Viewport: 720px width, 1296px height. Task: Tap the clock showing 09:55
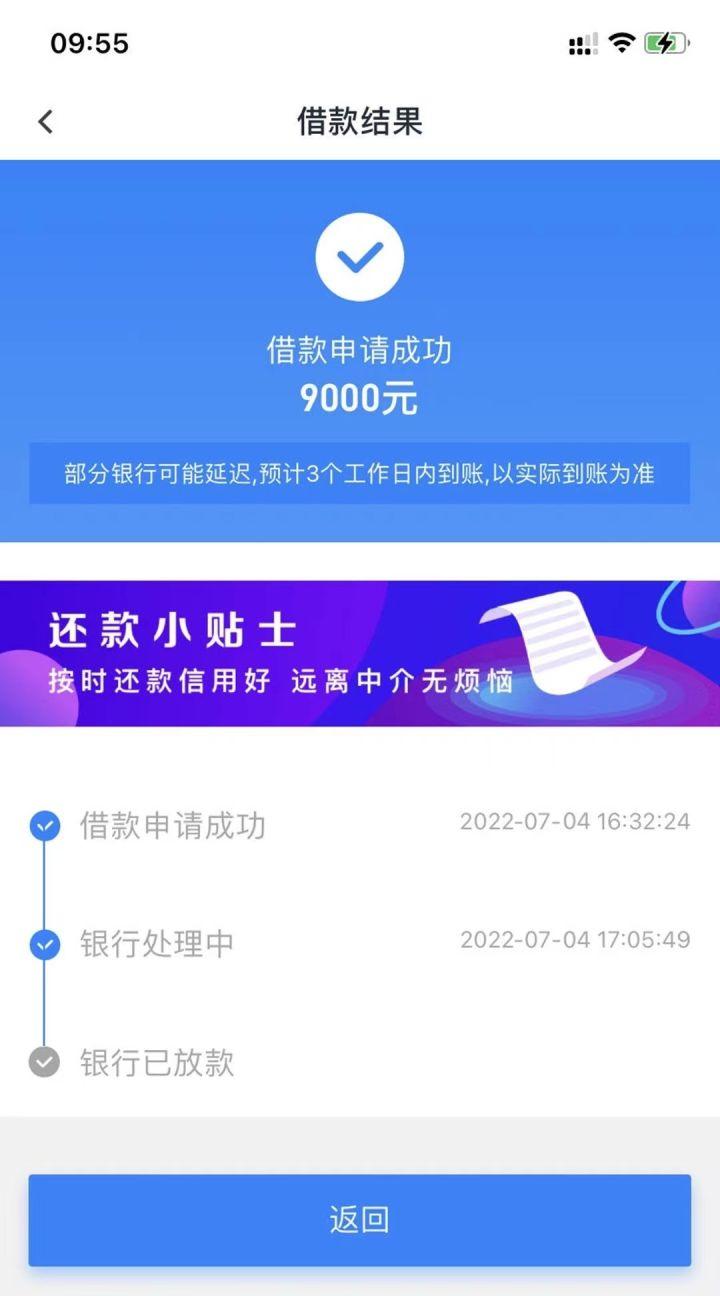click(x=88, y=43)
